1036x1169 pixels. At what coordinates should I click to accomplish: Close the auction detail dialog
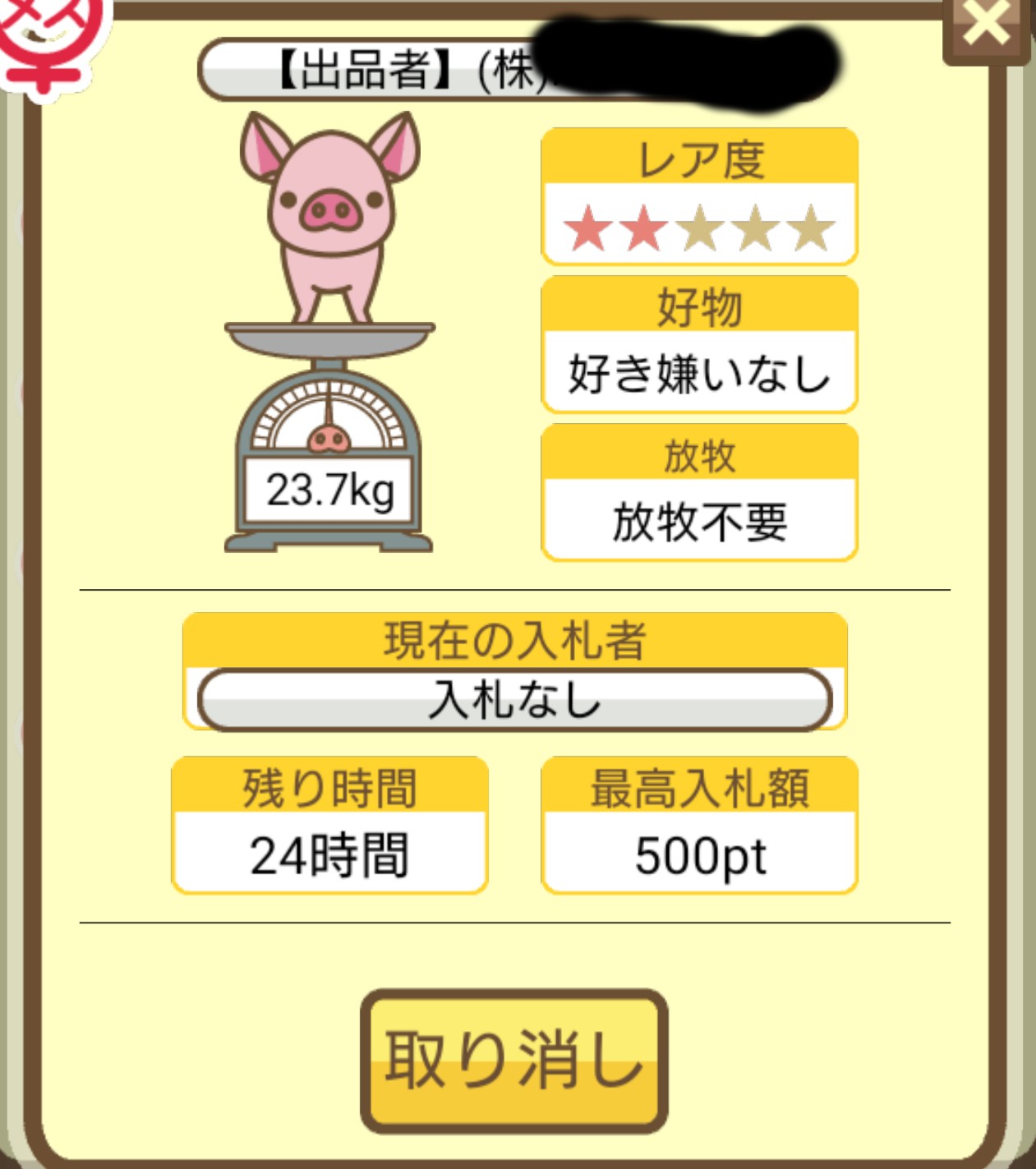coord(986,26)
